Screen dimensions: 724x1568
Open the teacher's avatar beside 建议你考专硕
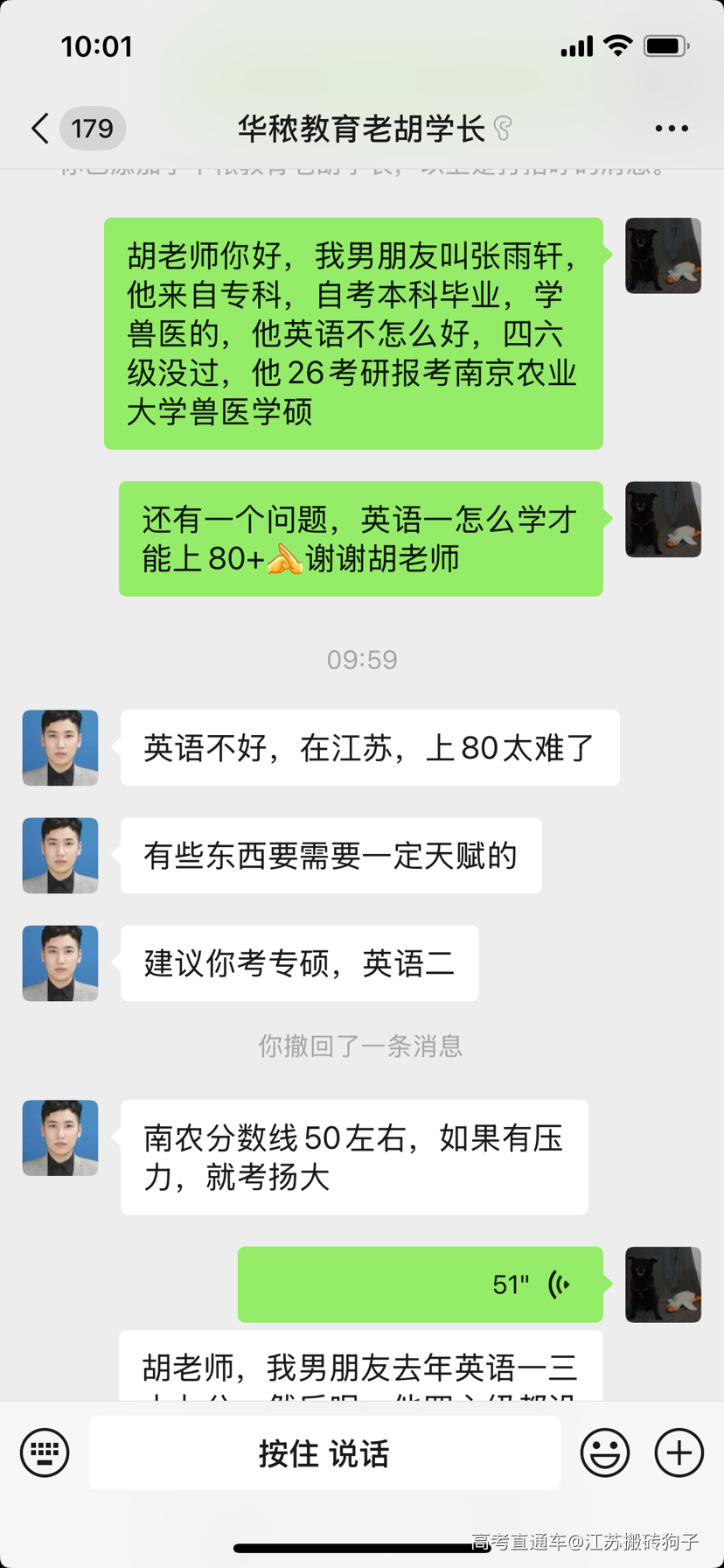pos(60,963)
